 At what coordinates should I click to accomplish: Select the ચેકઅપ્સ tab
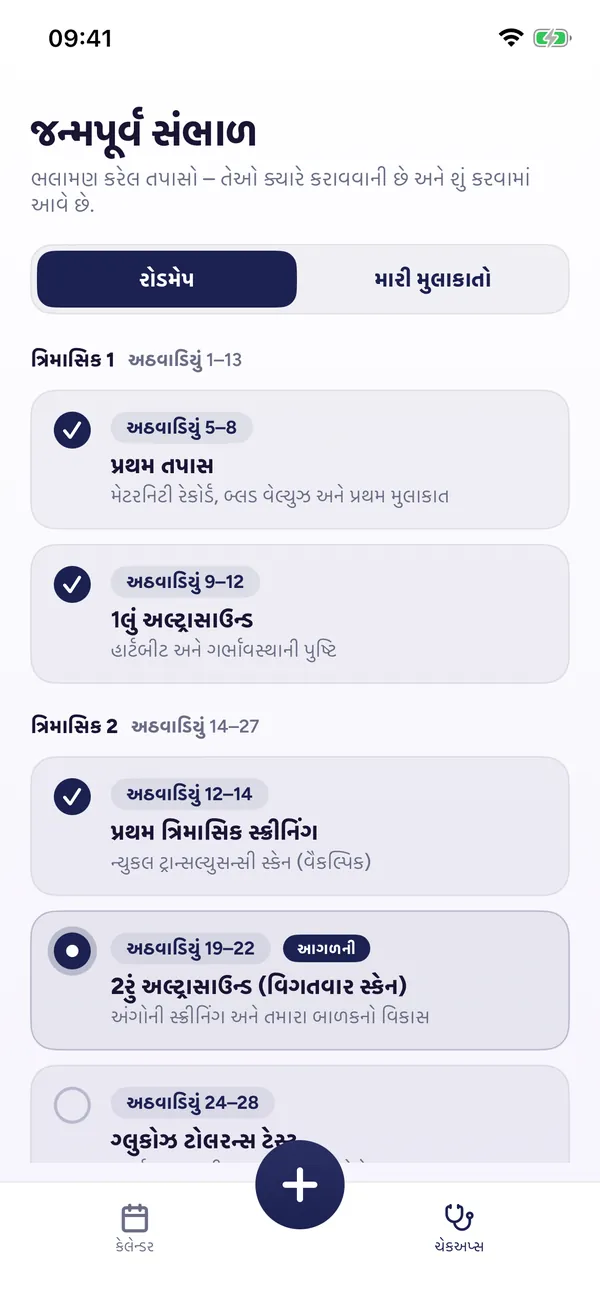coord(459,1228)
